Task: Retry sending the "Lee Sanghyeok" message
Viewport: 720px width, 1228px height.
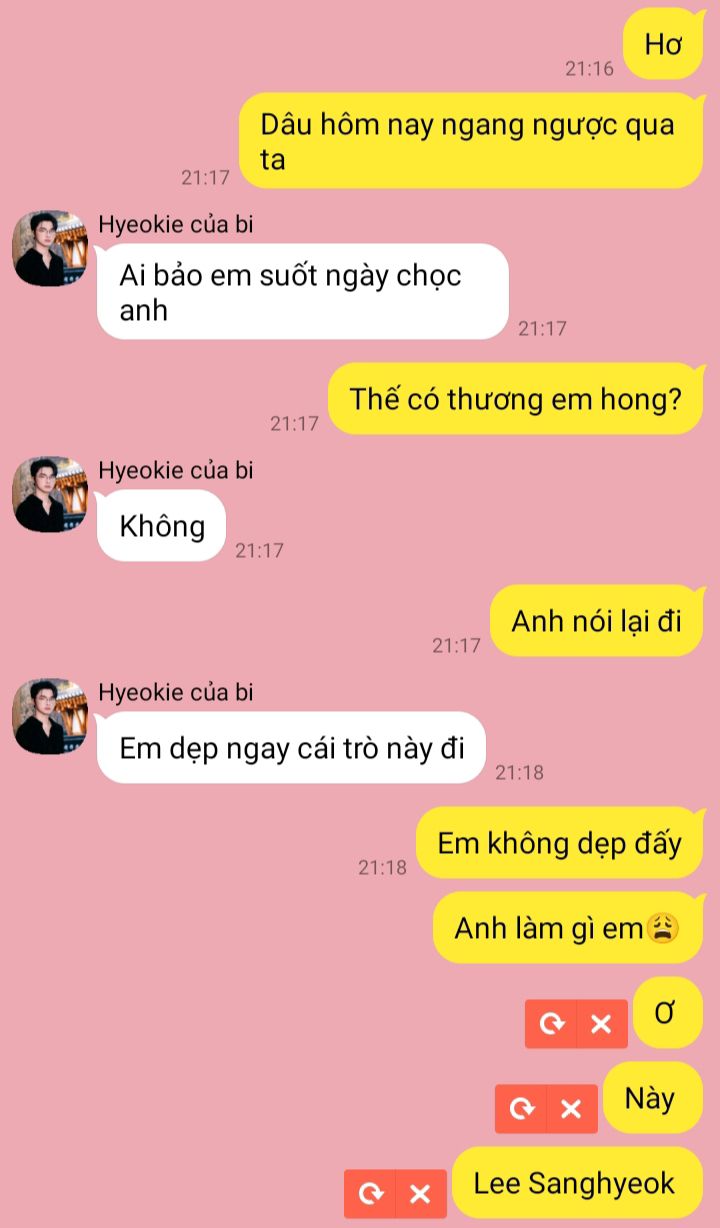Action: pyautogui.click(x=370, y=1194)
